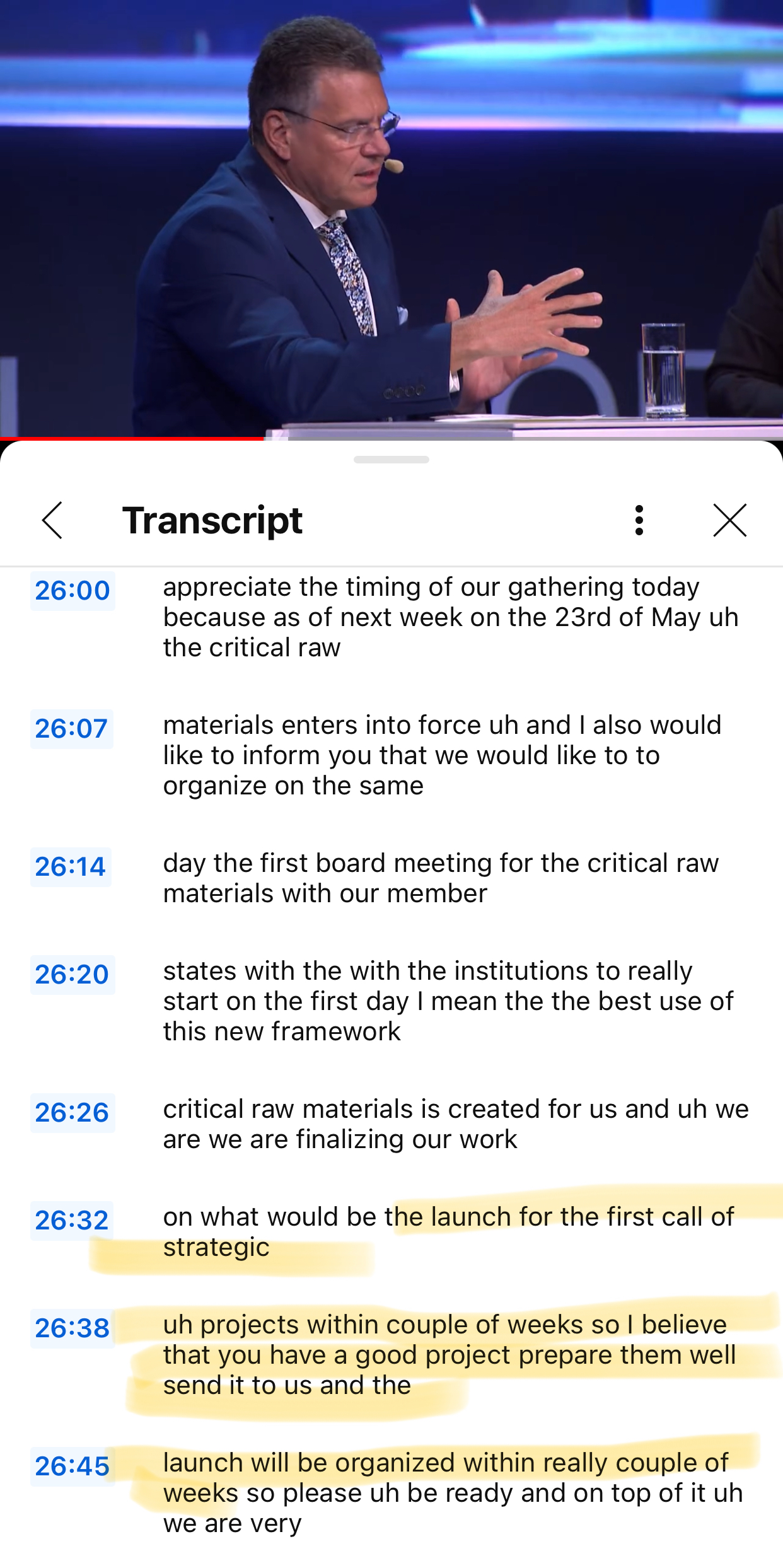Go back from the Transcript panel
This screenshot has height=1568, width=783.
tap(52, 521)
